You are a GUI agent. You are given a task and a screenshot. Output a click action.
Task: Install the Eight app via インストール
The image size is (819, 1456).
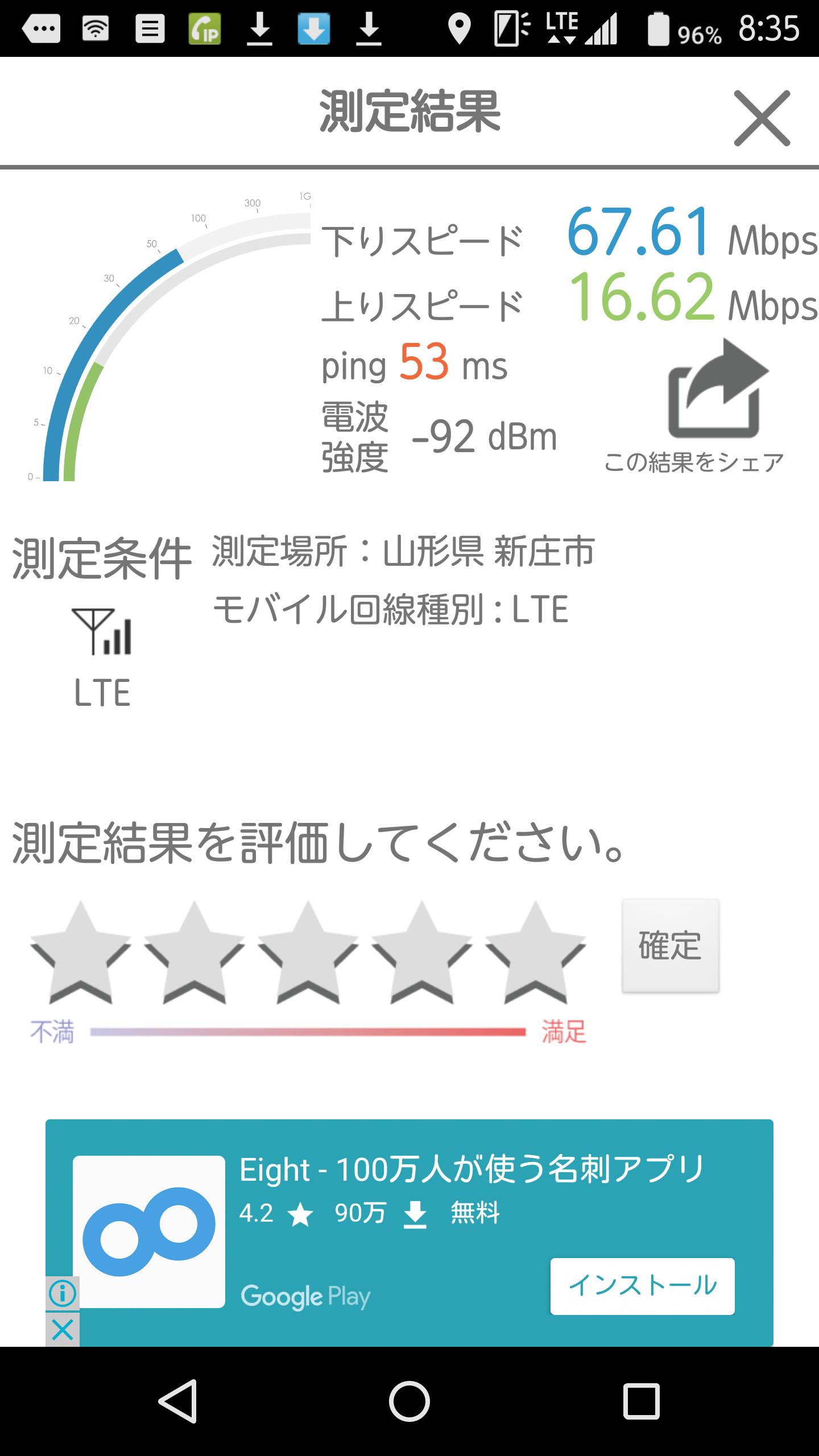(x=642, y=1286)
